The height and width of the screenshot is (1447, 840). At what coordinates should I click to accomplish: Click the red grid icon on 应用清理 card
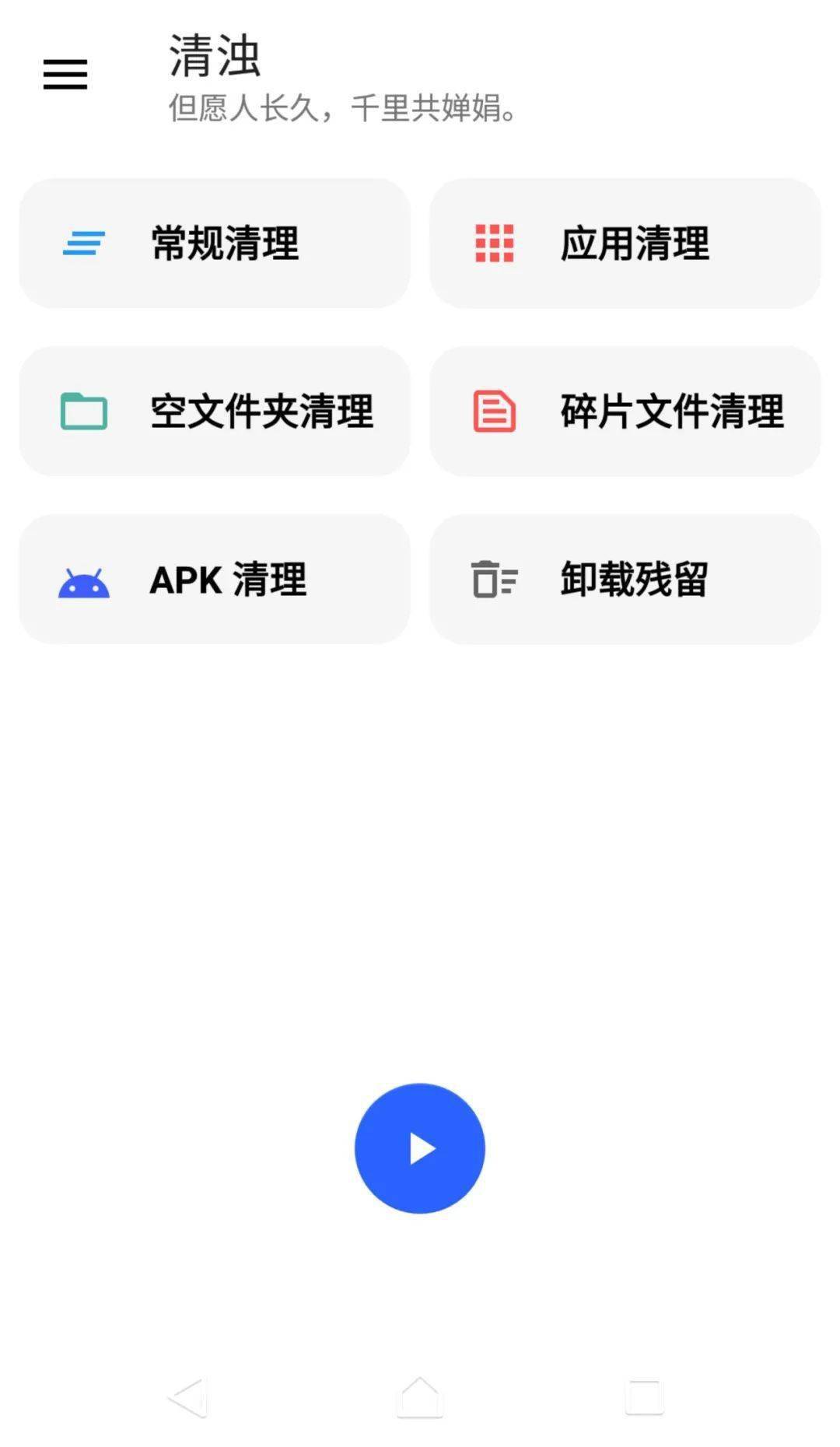[496, 244]
